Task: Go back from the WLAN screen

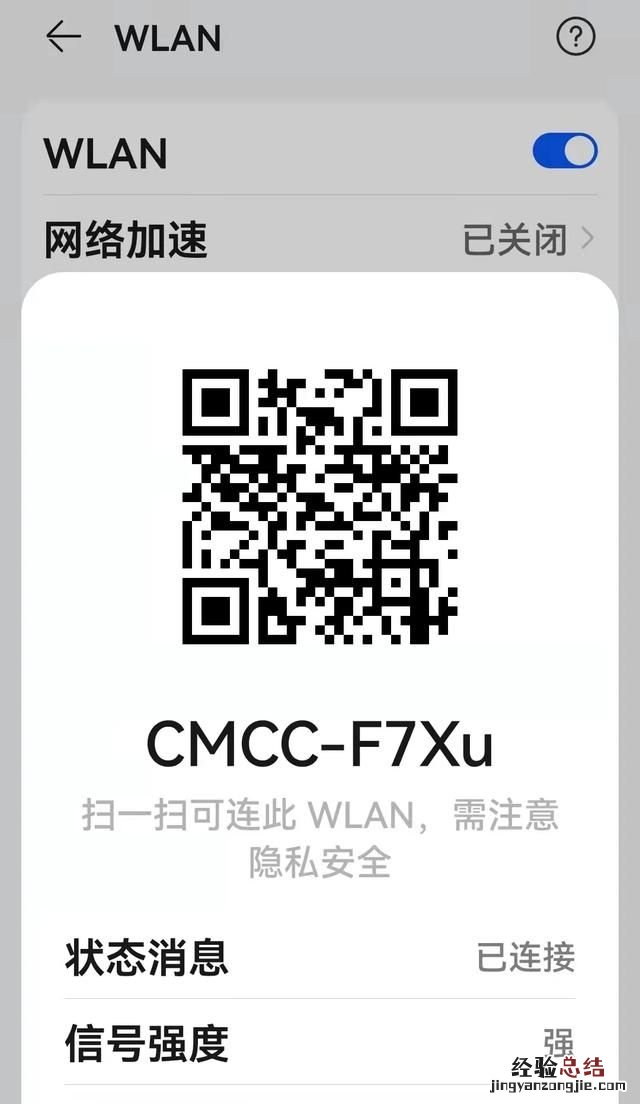Action: [63, 38]
